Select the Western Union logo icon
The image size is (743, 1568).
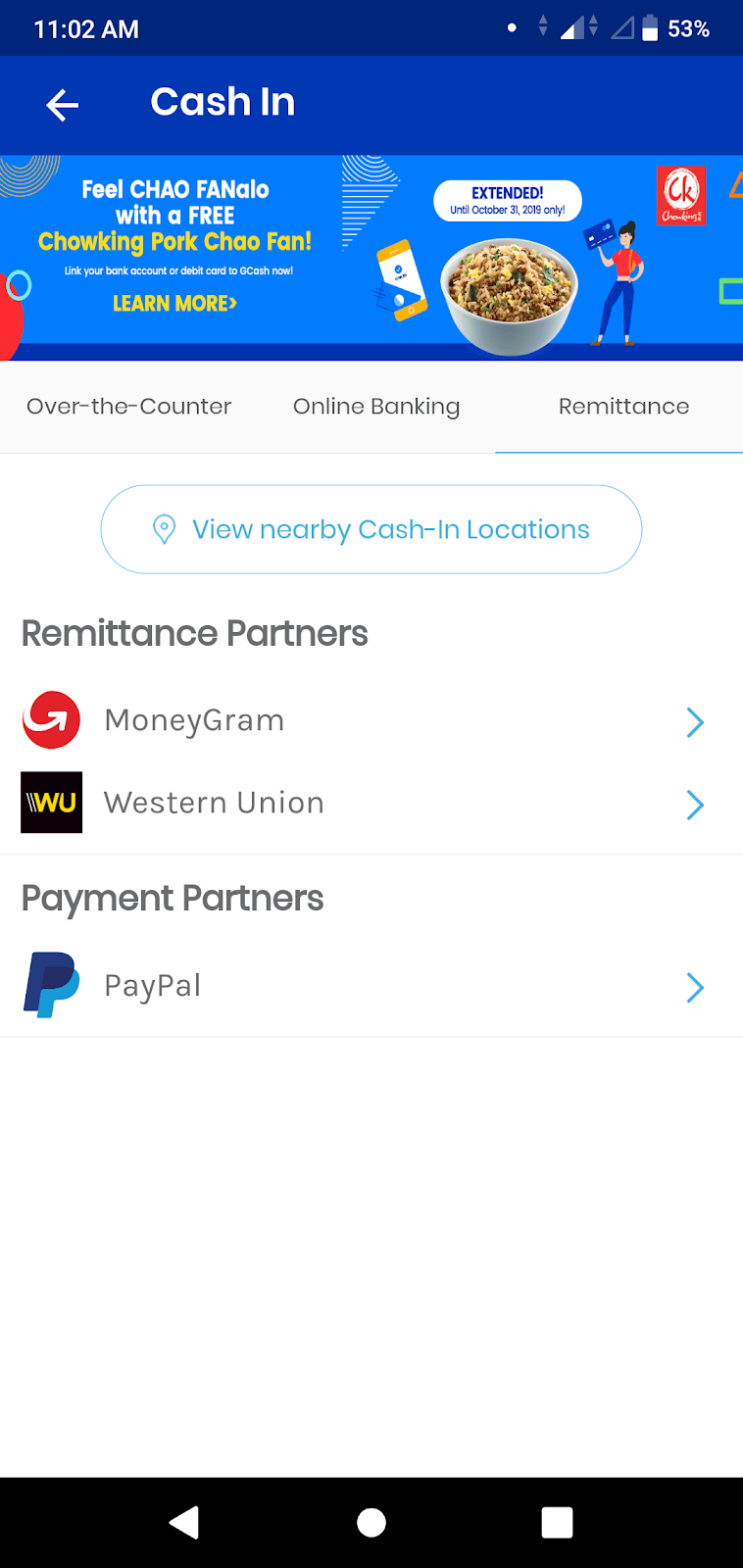click(51, 803)
